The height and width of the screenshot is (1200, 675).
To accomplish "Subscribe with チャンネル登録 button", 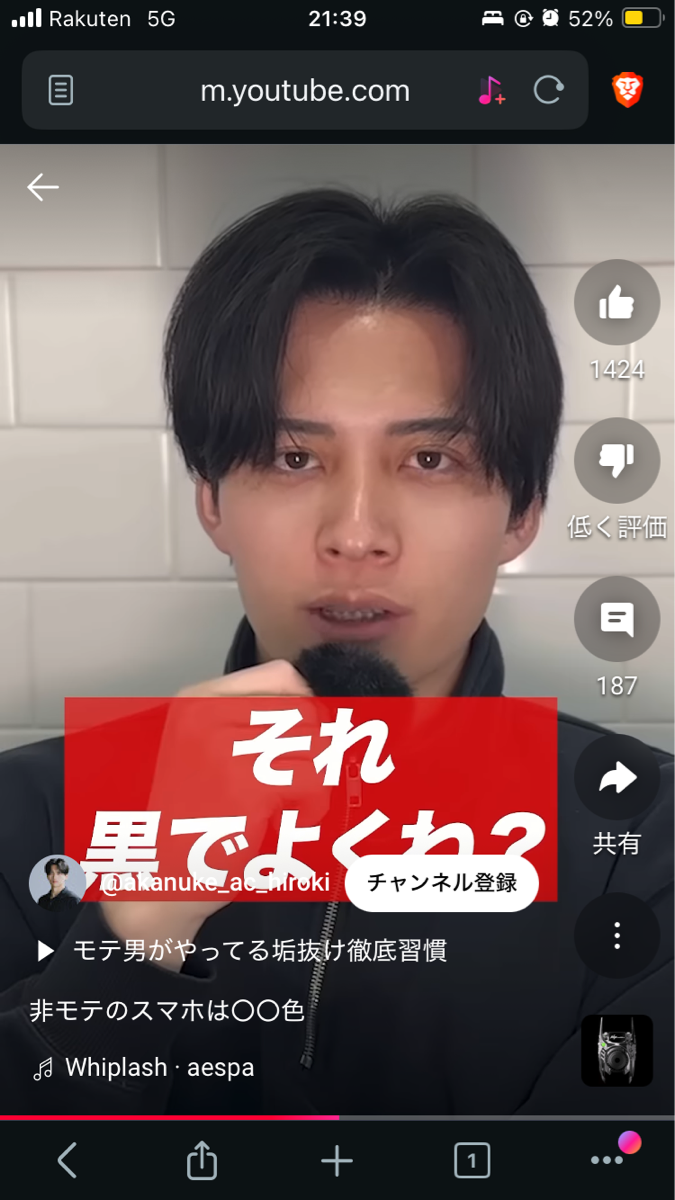I will tap(442, 882).
